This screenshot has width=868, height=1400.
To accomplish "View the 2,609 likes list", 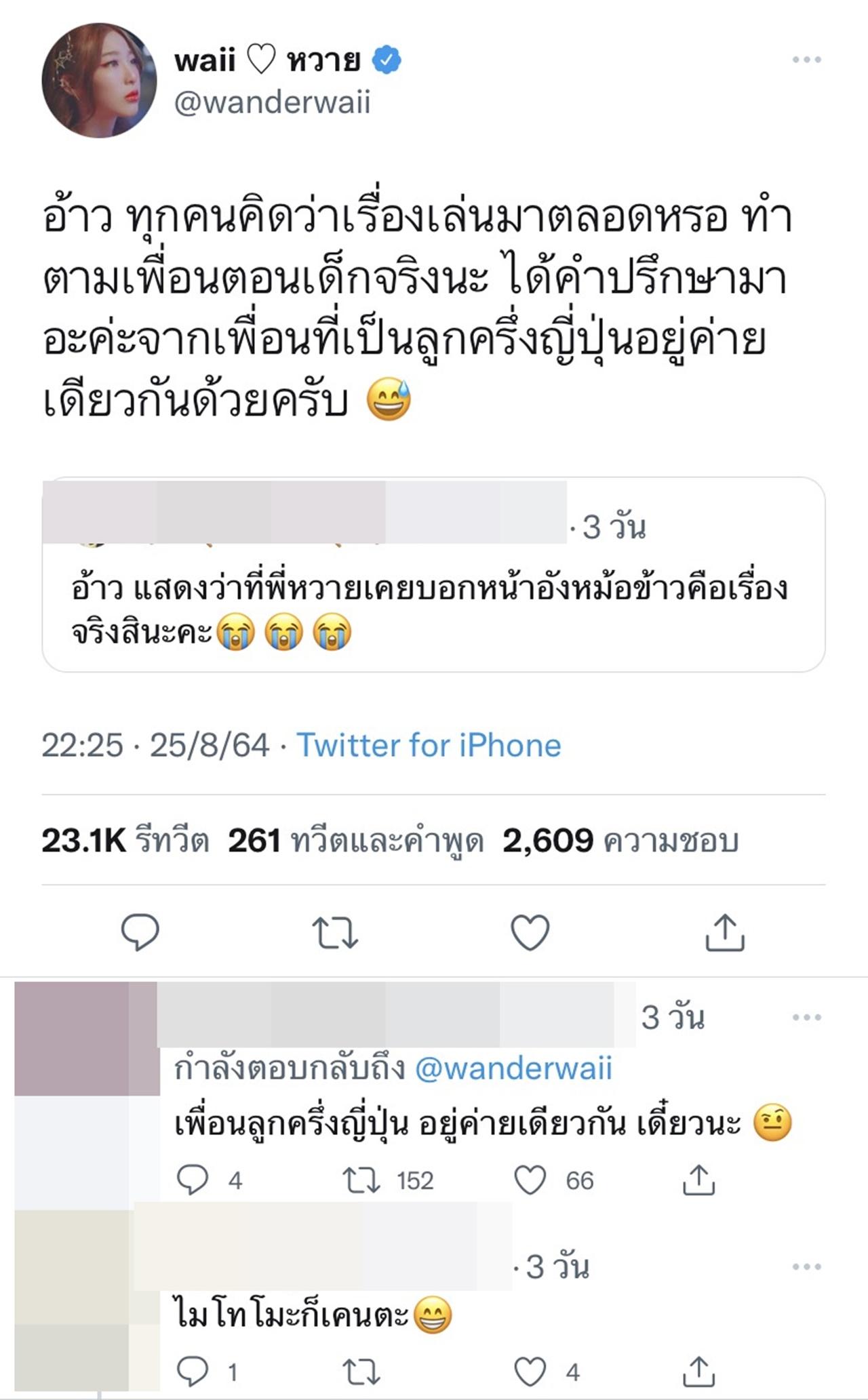I will (620, 841).
